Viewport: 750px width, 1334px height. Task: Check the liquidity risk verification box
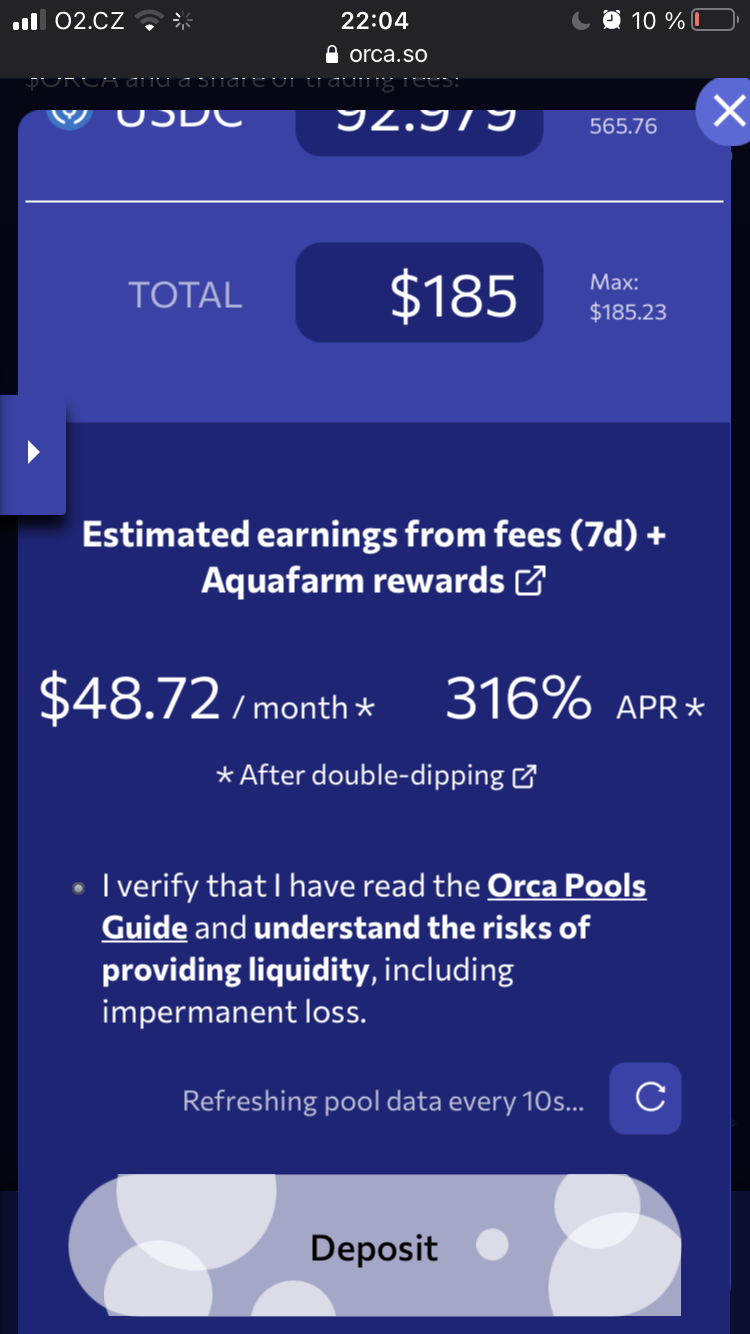[x=79, y=887]
